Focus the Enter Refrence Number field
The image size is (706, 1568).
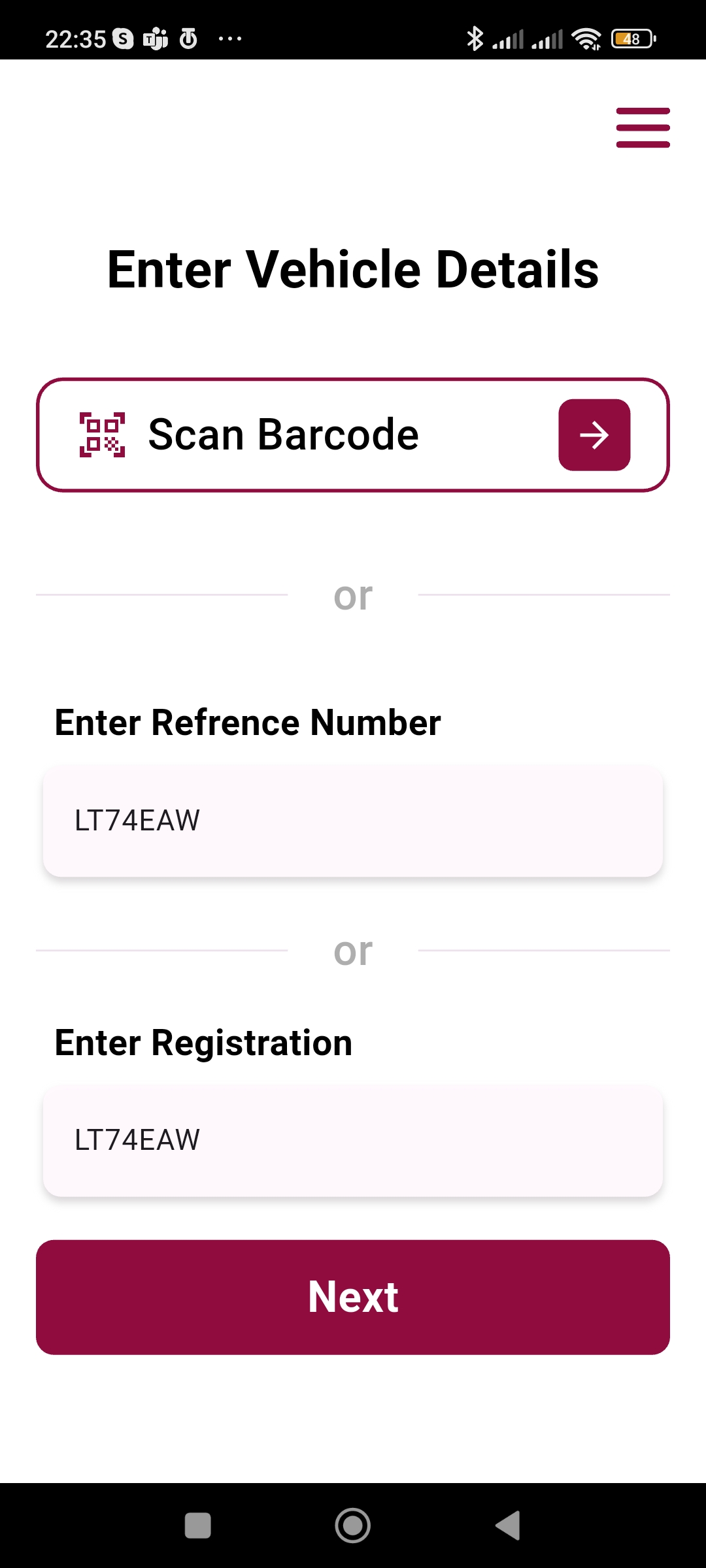tap(353, 821)
